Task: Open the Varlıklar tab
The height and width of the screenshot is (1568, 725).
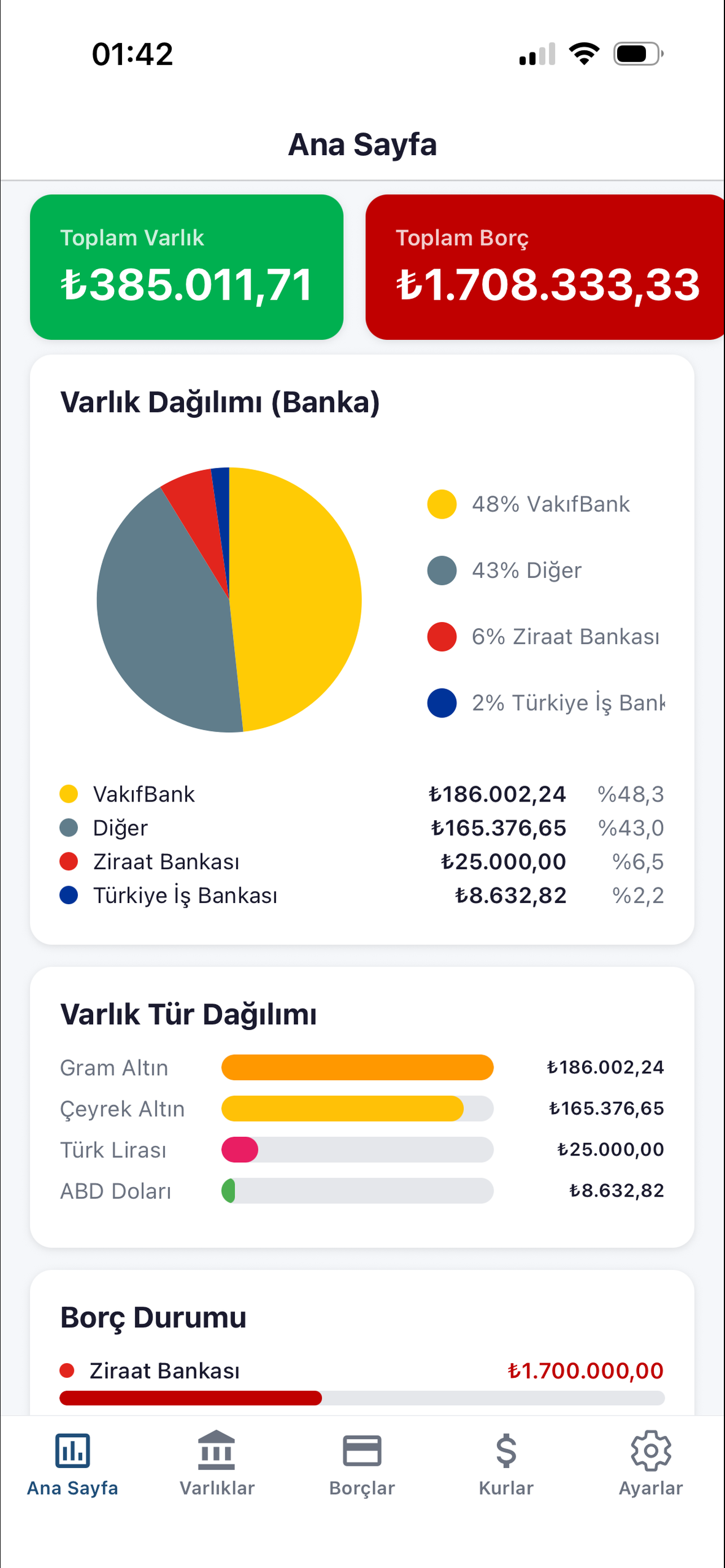Action: [x=217, y=1464]
